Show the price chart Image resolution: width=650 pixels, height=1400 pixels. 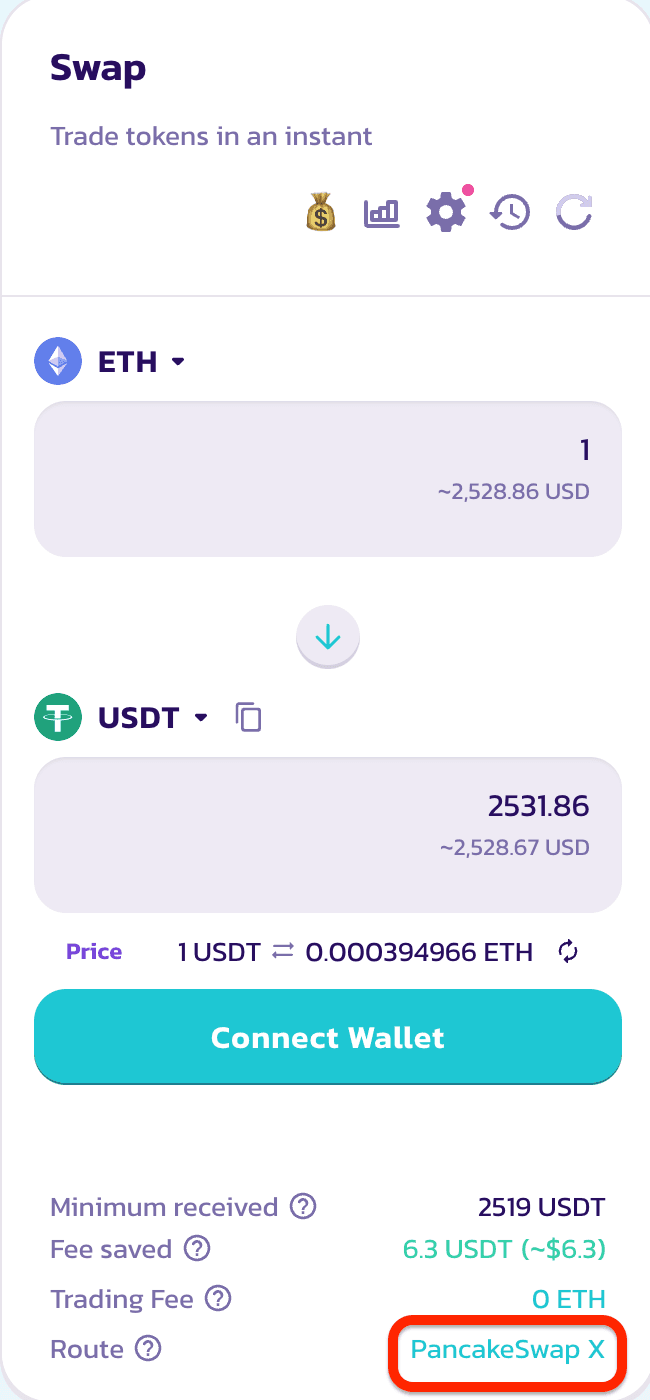pyautogui.click(x=381, y=212)
